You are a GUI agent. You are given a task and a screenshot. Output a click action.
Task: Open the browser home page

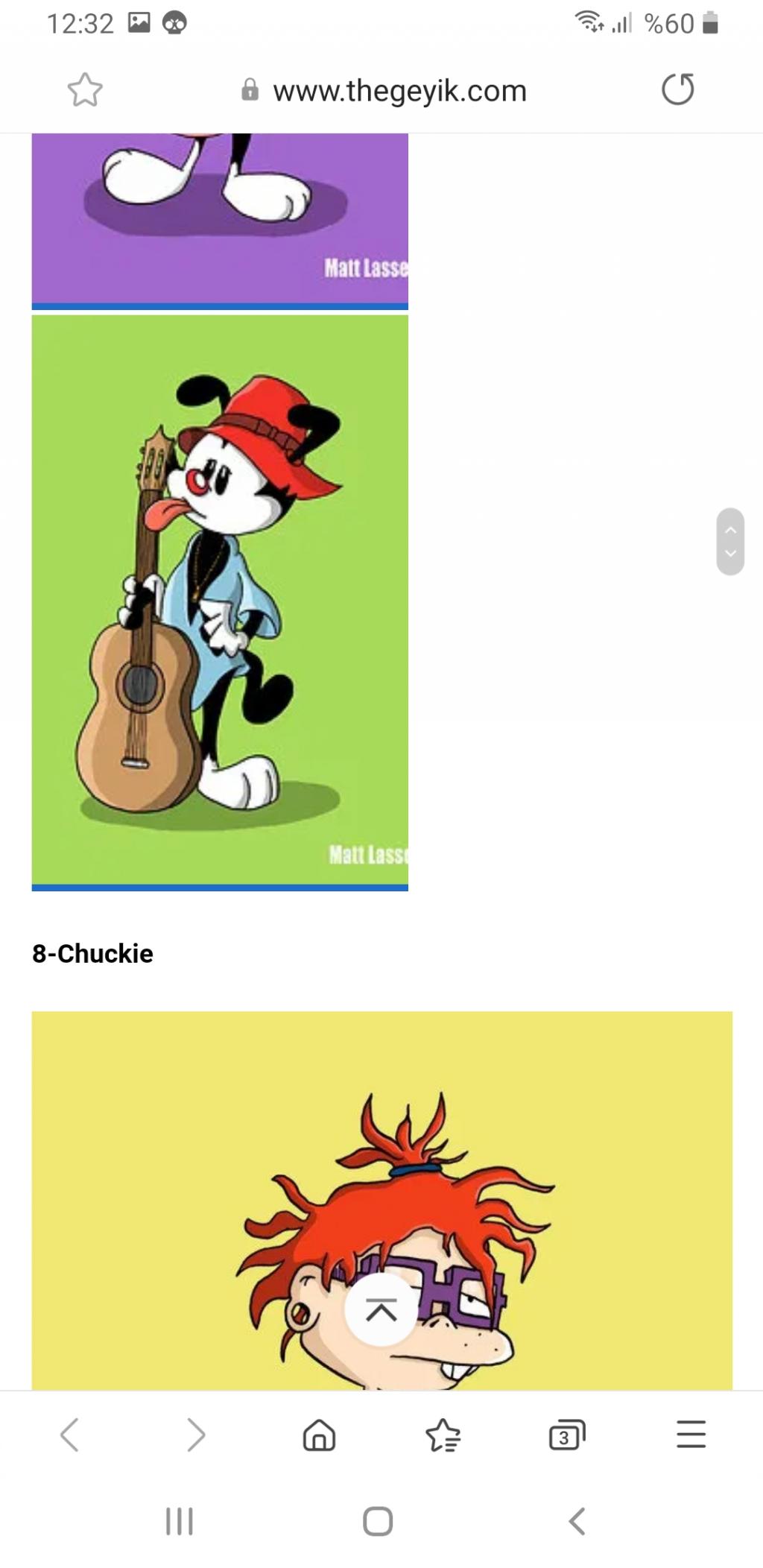pos(319,1435)
